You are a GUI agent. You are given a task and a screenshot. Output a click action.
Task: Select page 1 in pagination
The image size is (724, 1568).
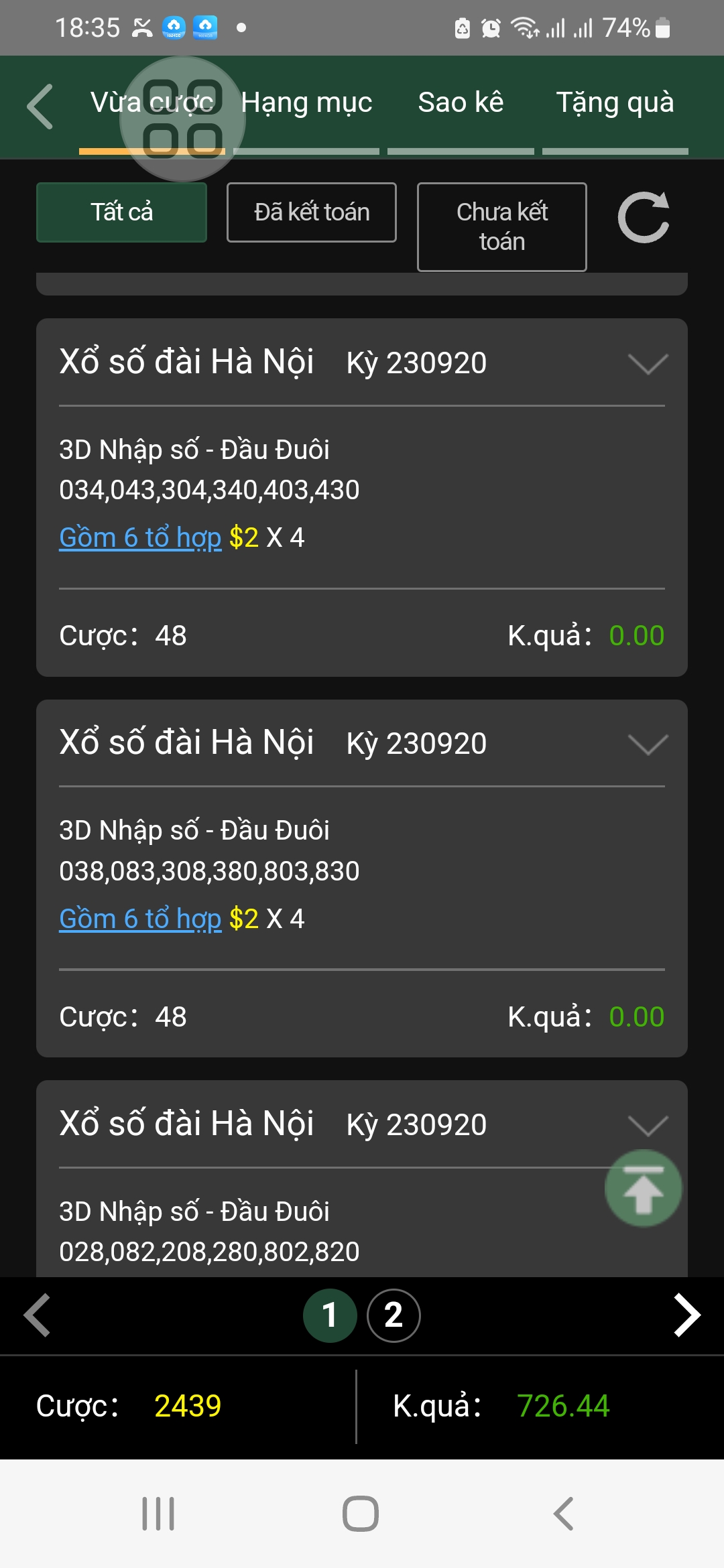pos(330,1315)
